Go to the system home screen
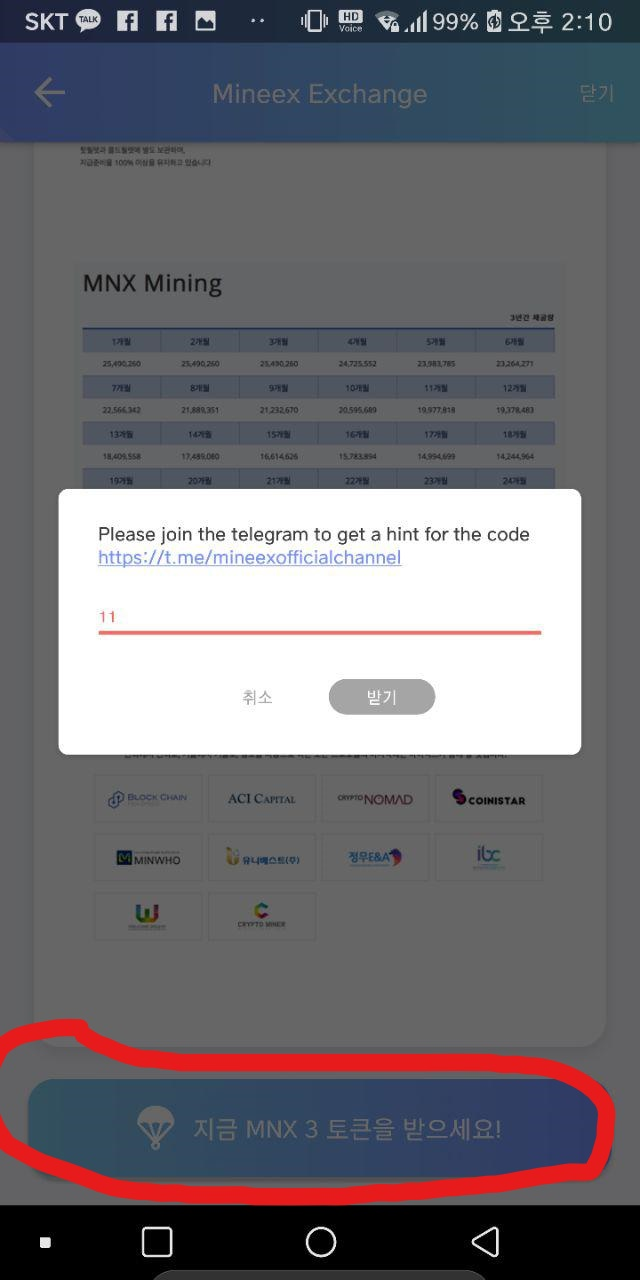 point(320,1242)
